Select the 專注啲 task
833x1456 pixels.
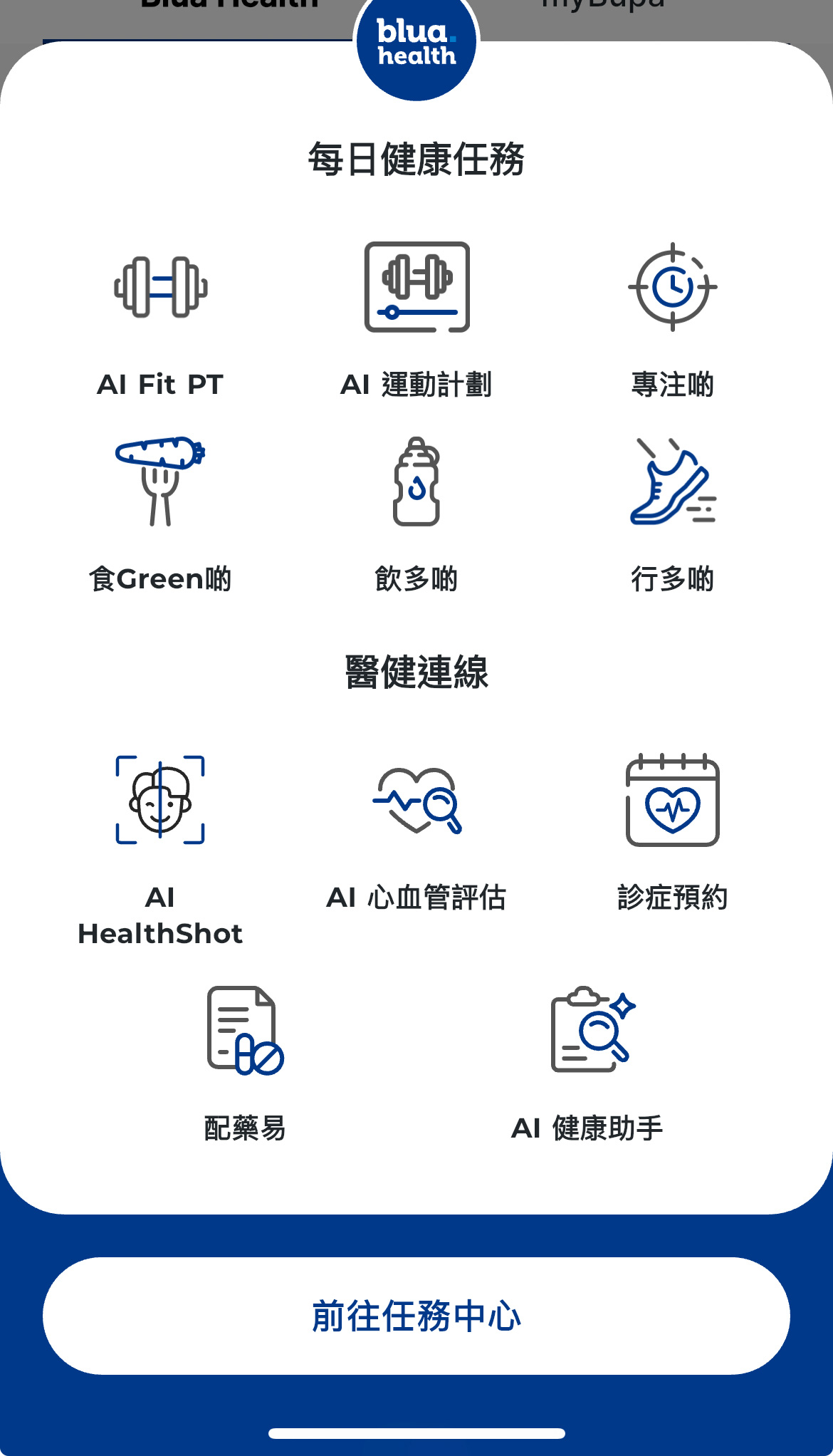pyautogui.click(x=672, y=317)
